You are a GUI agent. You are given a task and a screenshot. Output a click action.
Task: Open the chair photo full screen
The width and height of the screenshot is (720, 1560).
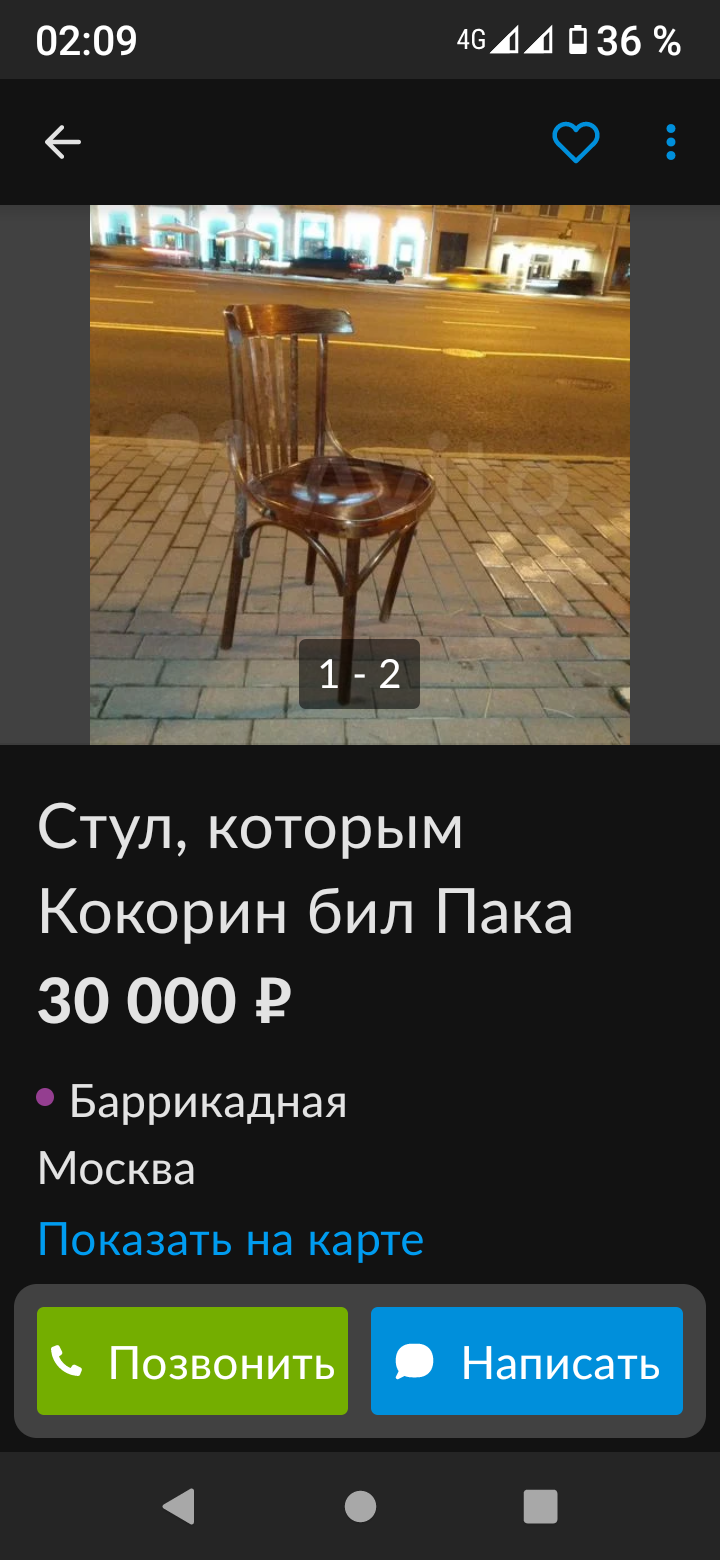(360, 470)
